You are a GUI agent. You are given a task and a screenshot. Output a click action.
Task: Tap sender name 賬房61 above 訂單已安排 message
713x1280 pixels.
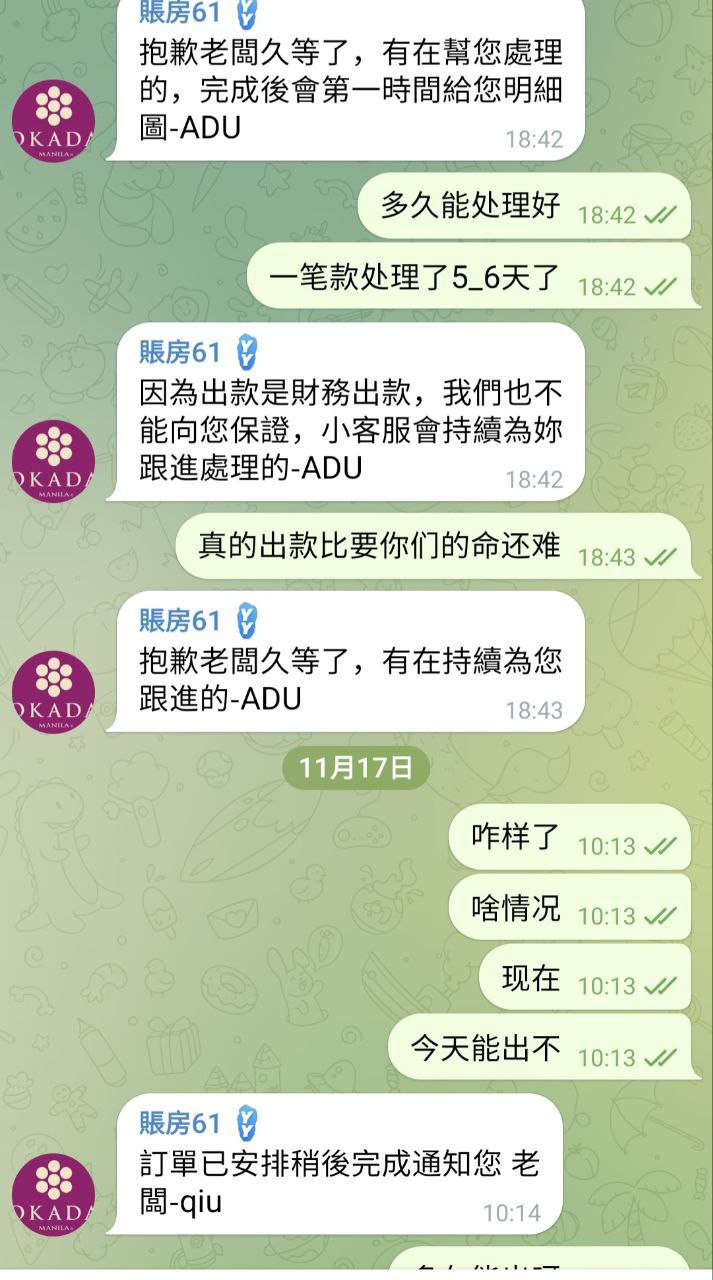(x=179, y=1123)
